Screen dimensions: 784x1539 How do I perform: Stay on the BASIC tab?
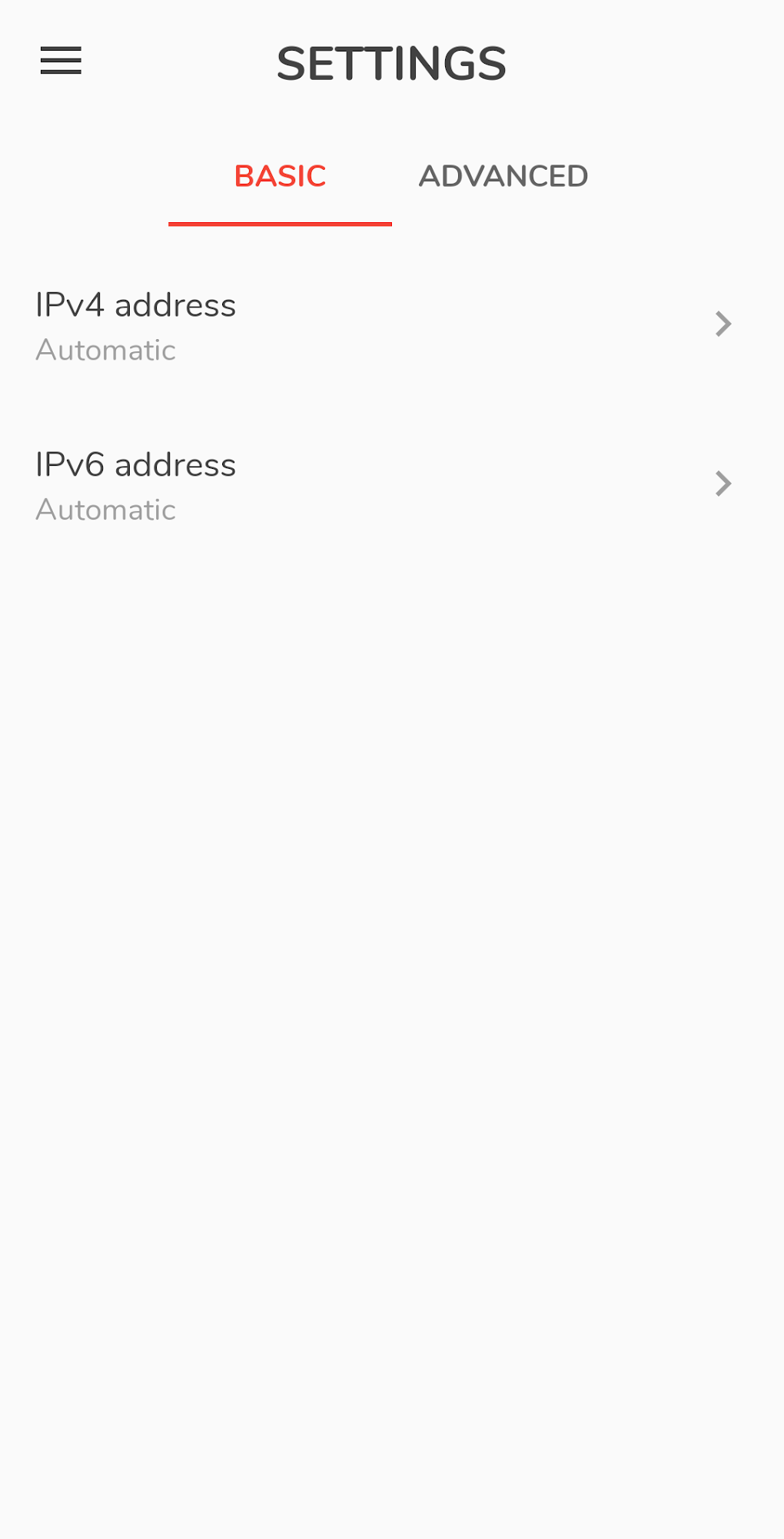pos(280,175)
